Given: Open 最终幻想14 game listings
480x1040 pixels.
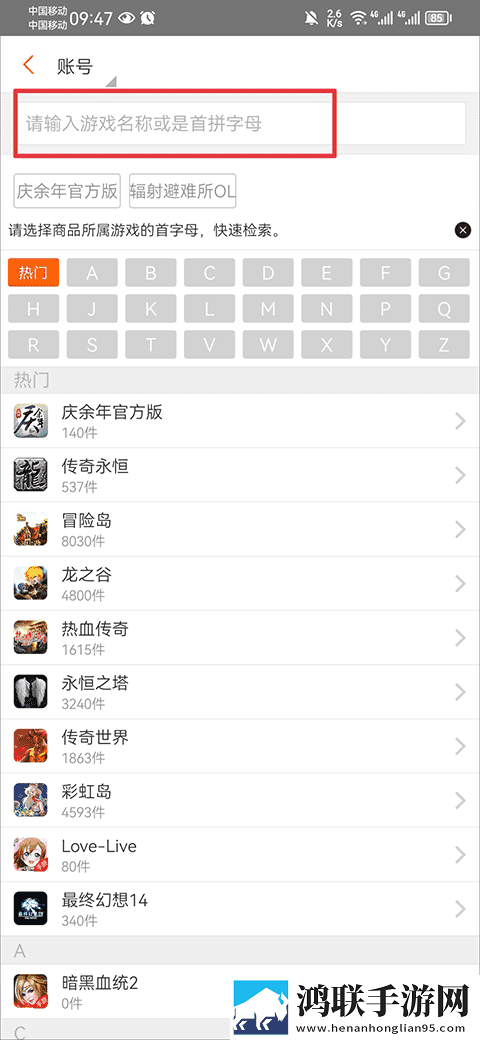Looking at the screenshot, I should click(240, 909).
